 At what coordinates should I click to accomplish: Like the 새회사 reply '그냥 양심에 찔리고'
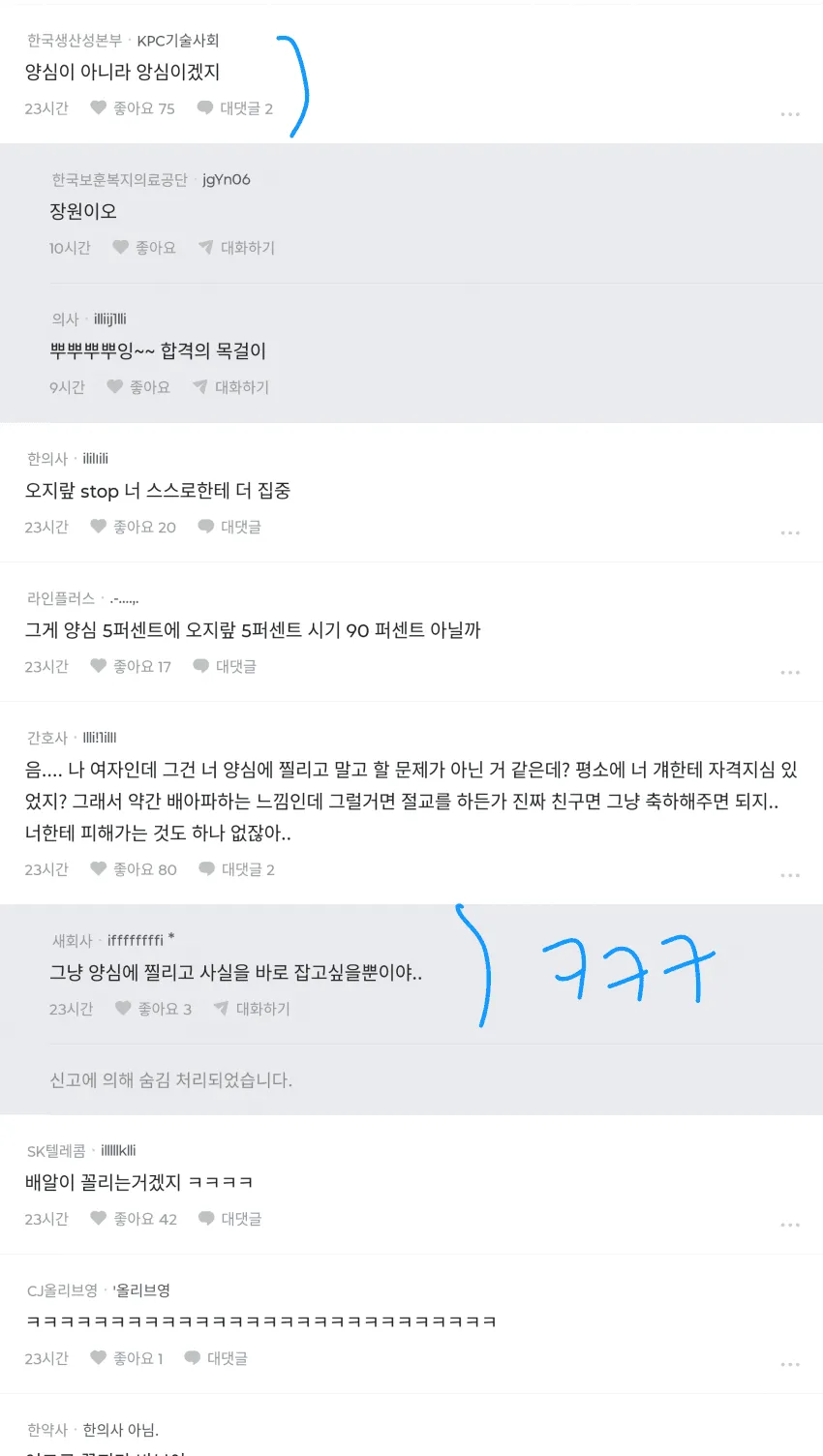(x=153, y=1009)
